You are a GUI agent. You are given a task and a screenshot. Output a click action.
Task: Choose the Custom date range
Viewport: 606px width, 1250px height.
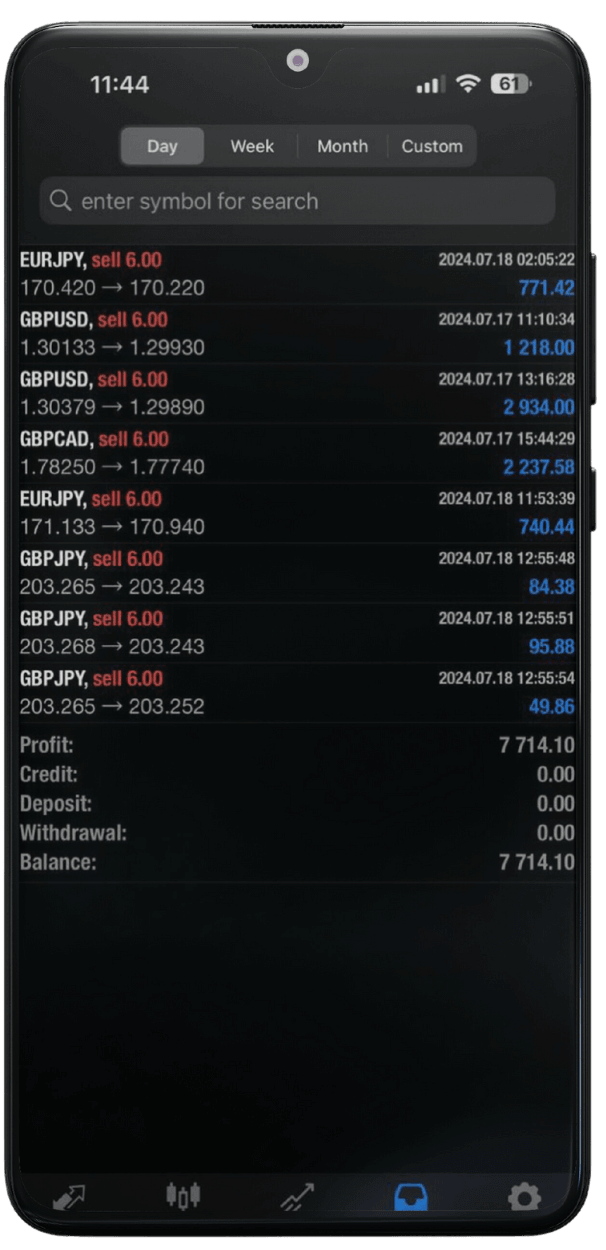click(x=432, y=146)
